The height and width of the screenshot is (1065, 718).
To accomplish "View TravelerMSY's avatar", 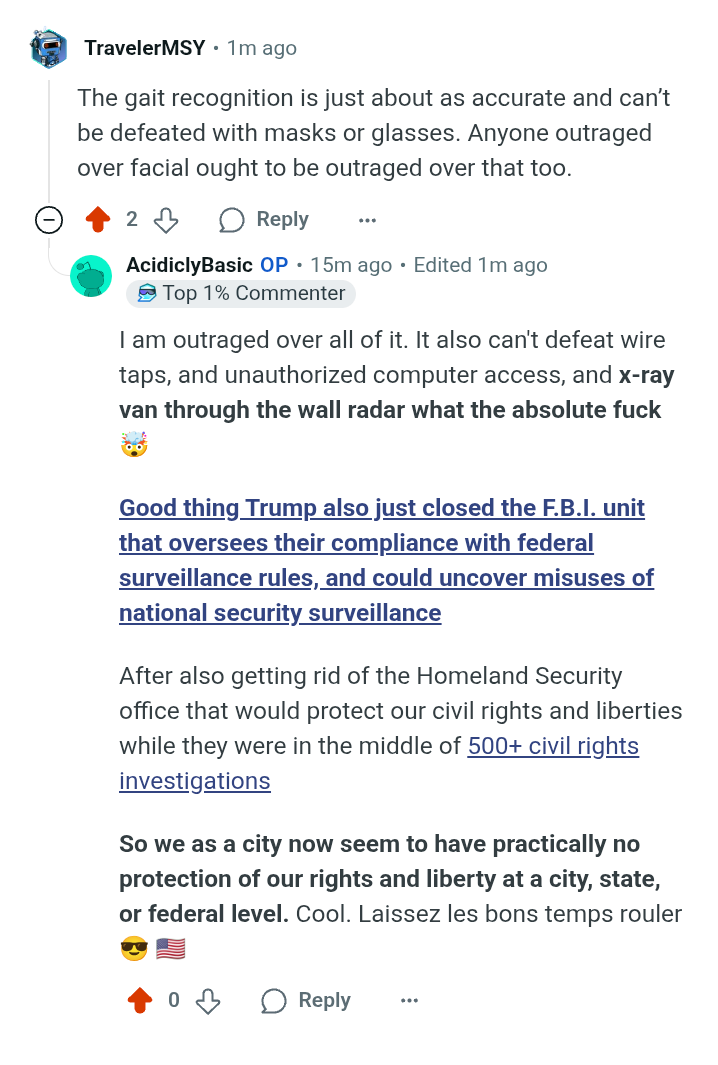I will coord(48,48).
